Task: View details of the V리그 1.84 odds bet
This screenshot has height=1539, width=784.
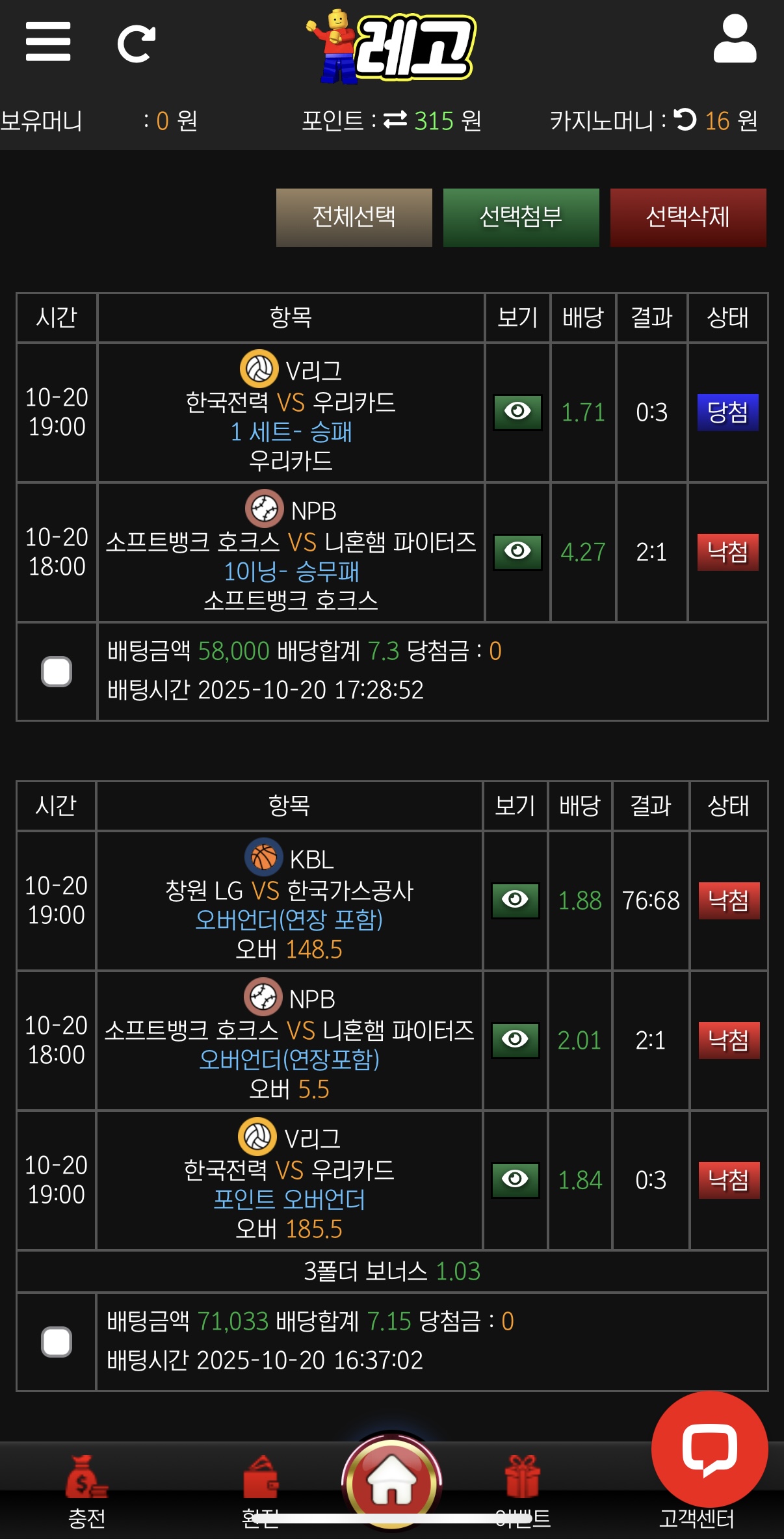Action: pos(516,1179)
